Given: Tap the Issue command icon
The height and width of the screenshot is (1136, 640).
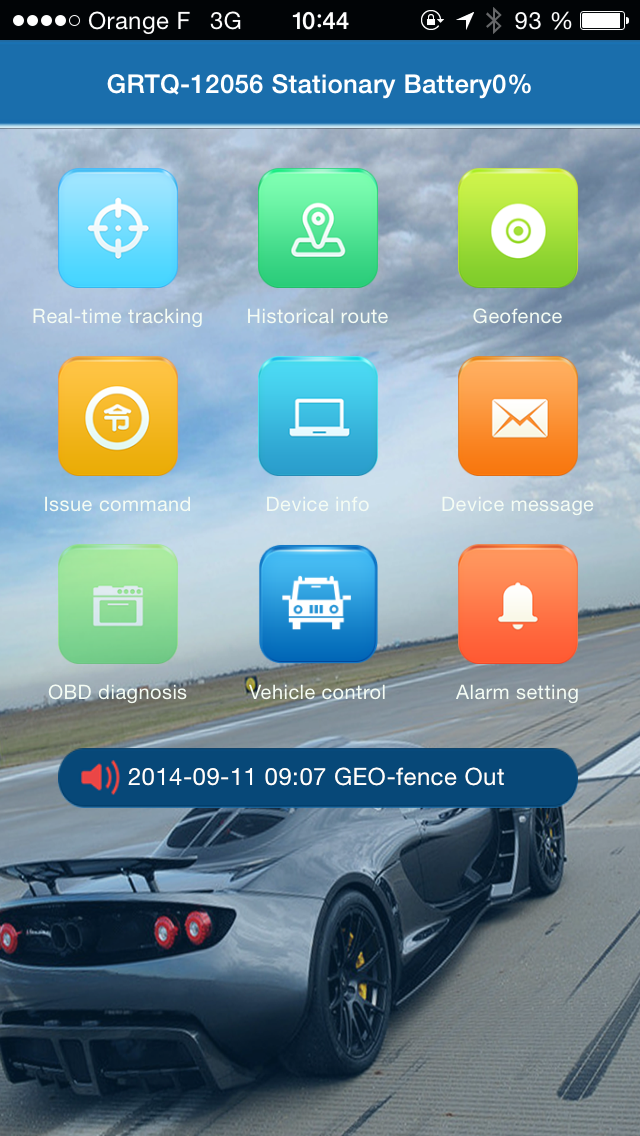Looking at the screenshot, I should click(x=118, y=417).
